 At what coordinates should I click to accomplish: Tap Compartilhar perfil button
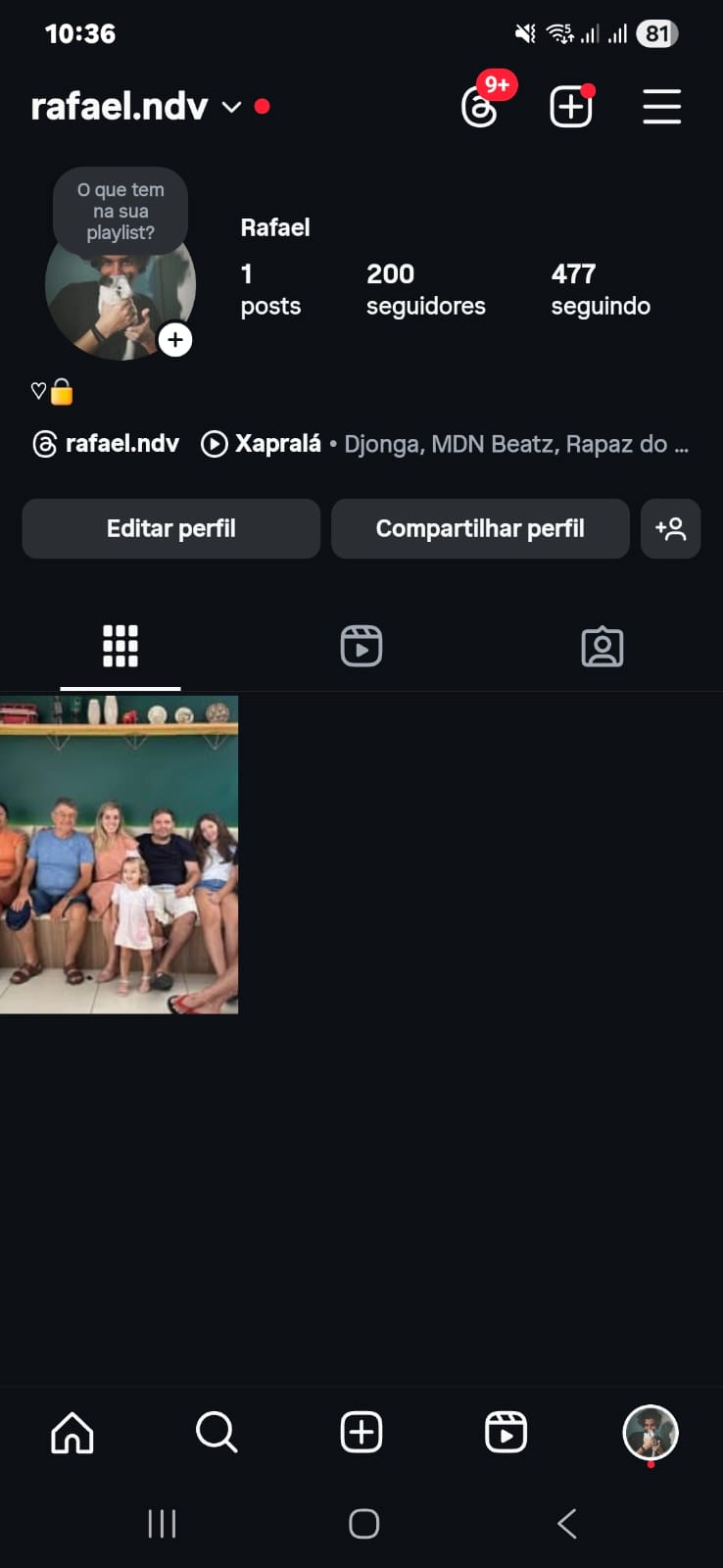tap(480, 528)
